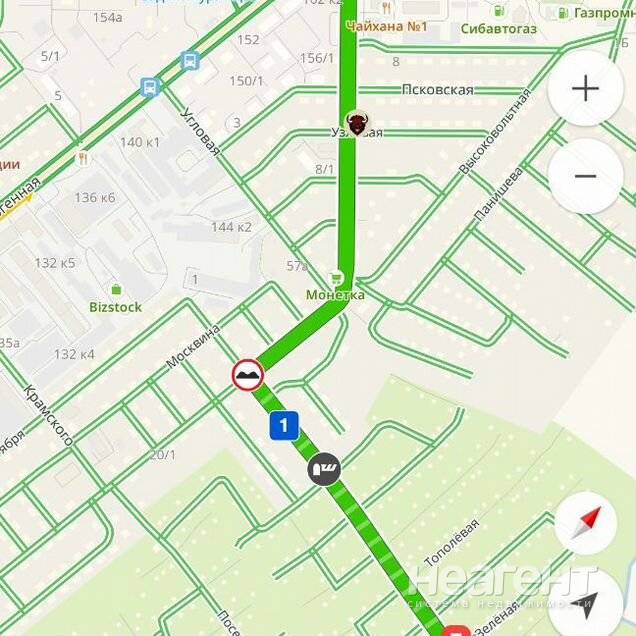Select the Чайхана №1 place label
Image resolution: width=636 pixels, height=636 pixels.
pos(386,26)
